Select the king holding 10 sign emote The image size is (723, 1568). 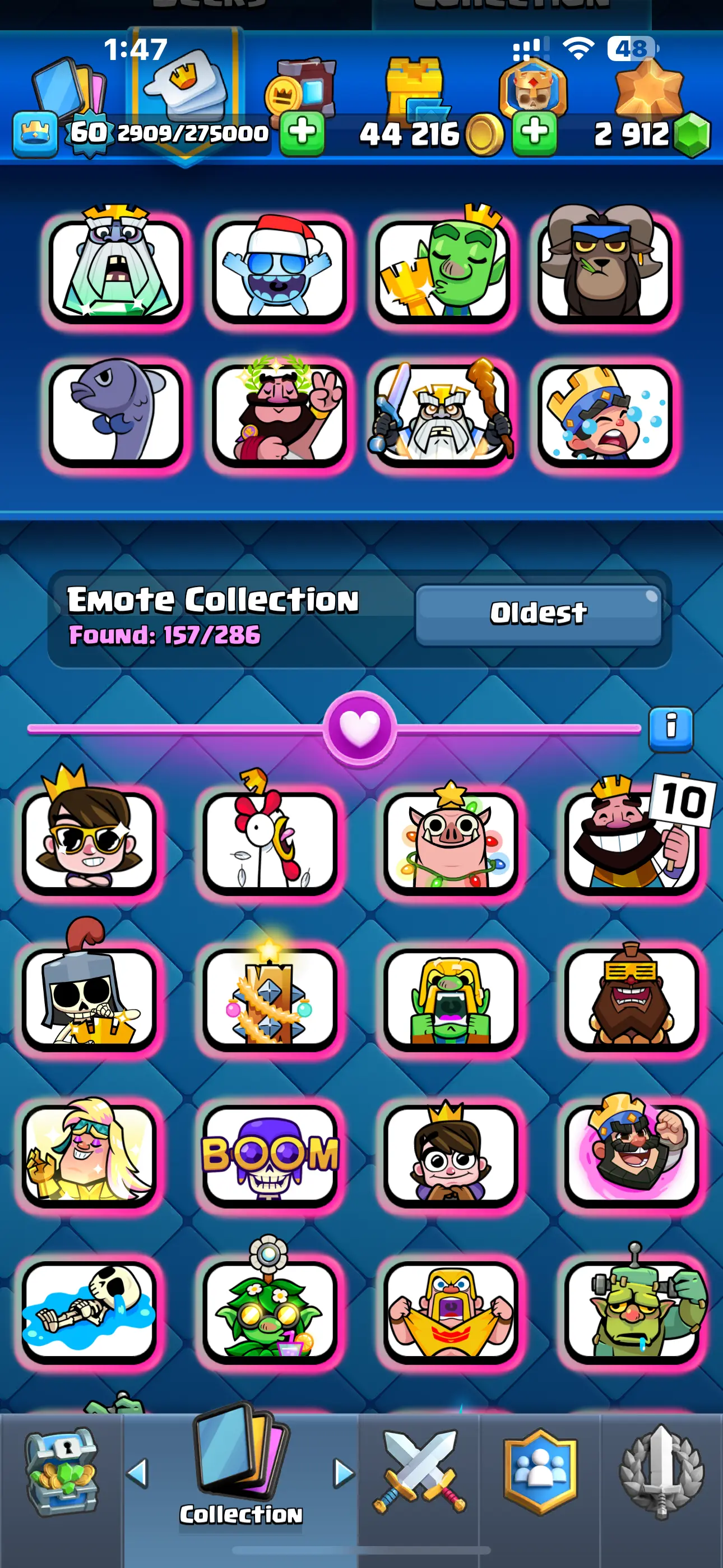[x=631, y=841]
